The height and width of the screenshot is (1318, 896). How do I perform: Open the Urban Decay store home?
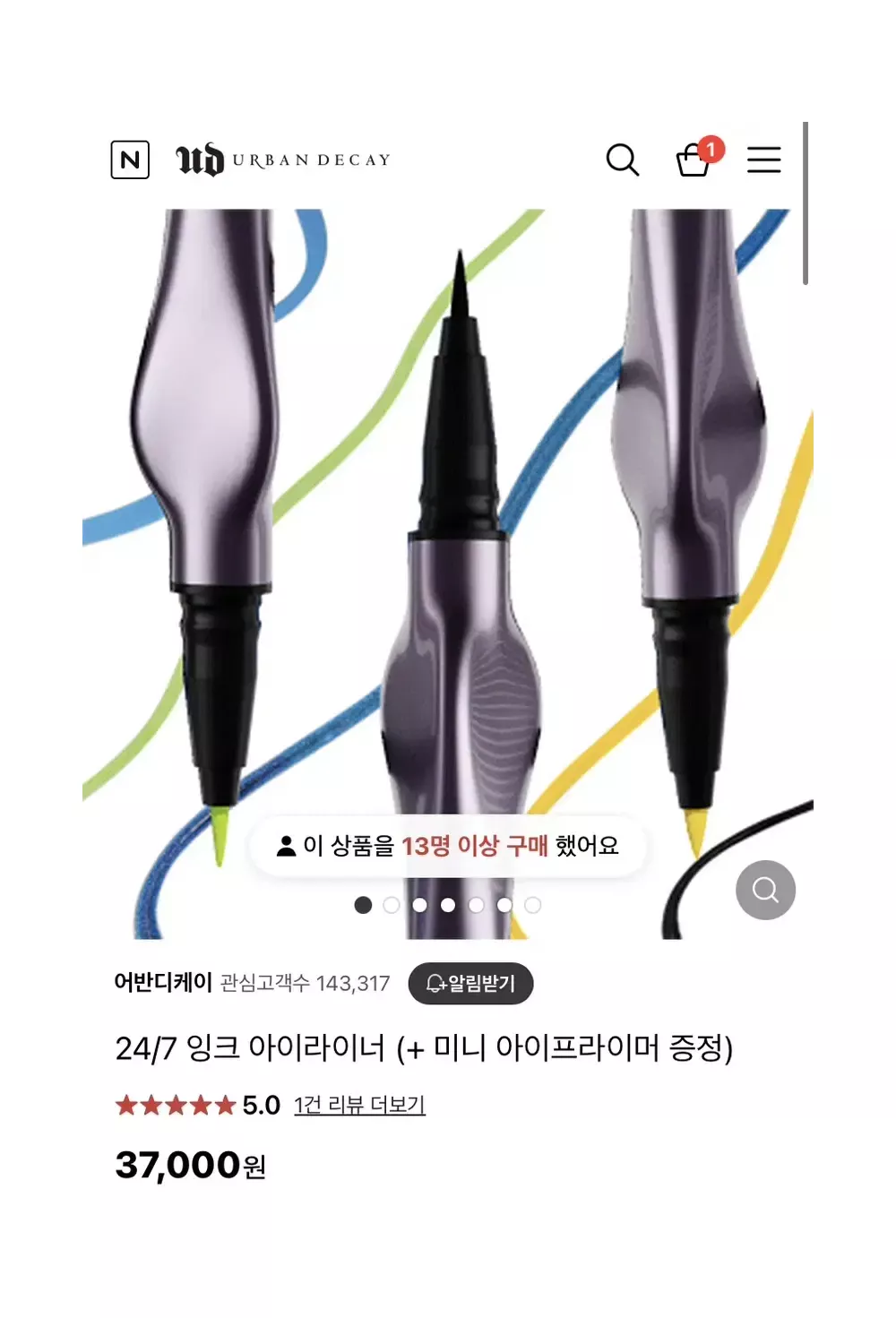point(283,160)
